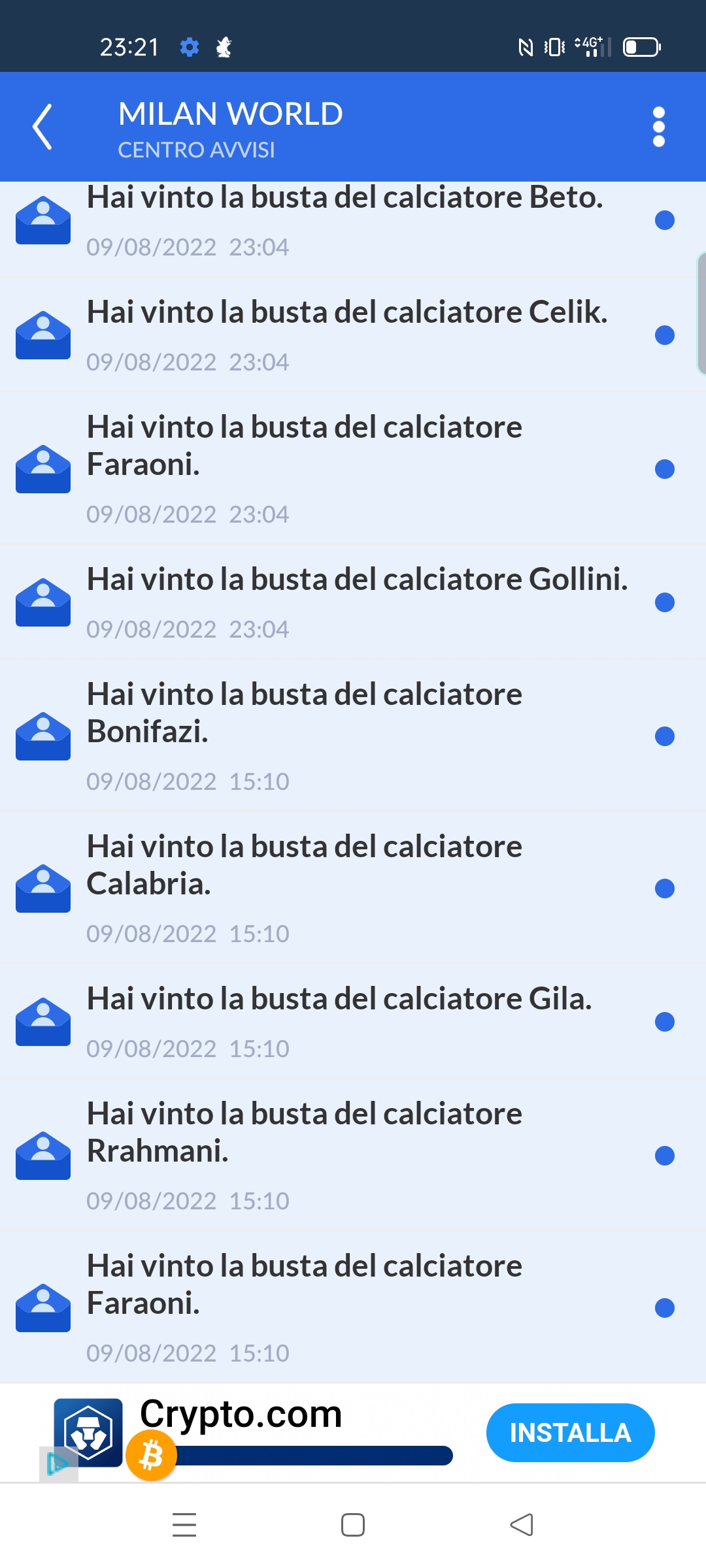Show recent apps from the navigation bar

tap(184, 1525)
